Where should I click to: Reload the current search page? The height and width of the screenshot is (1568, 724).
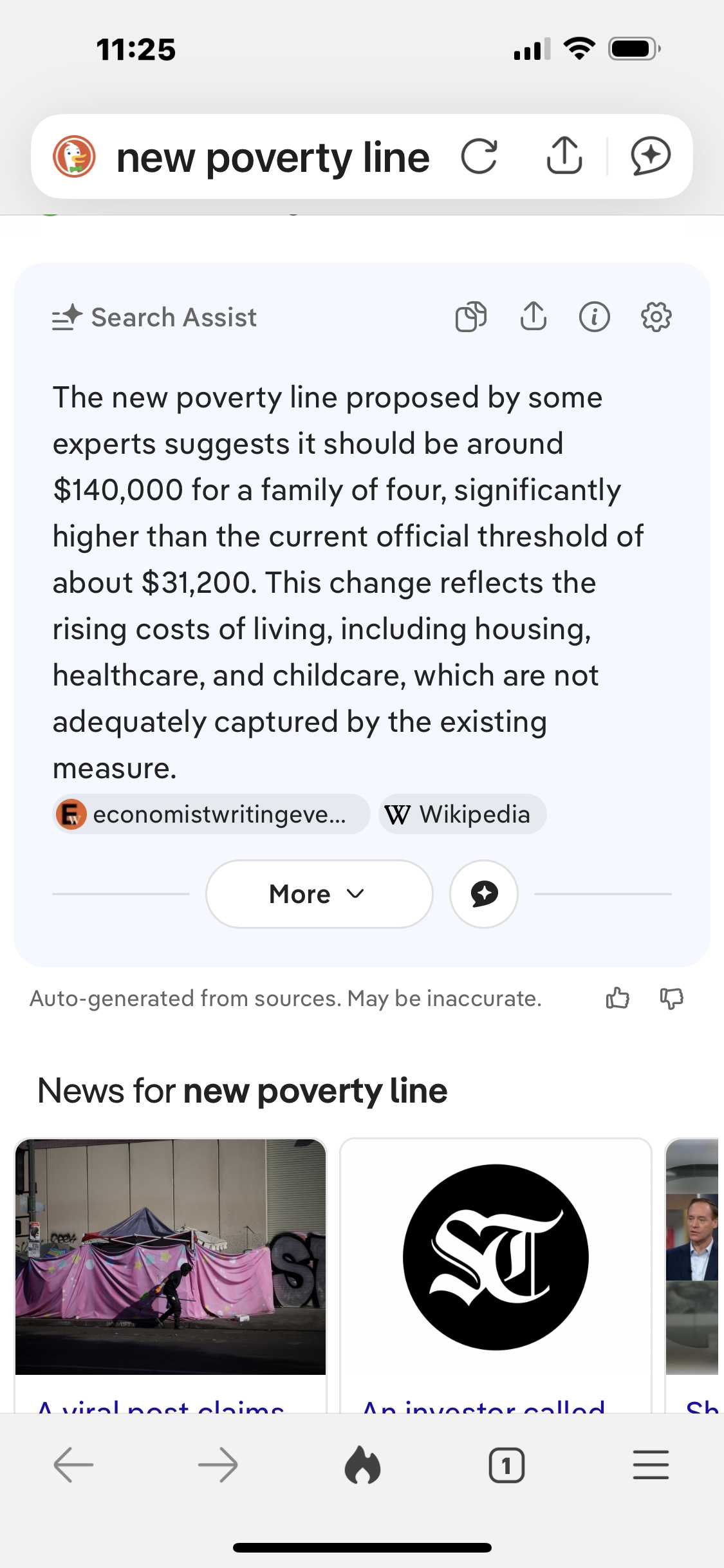[x=479, y=156]
